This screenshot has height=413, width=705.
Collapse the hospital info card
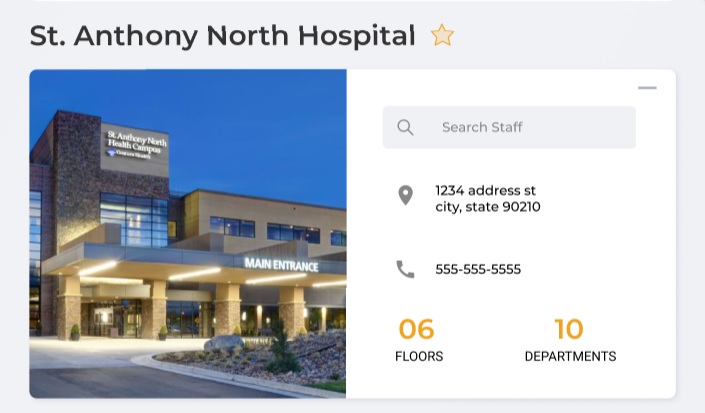point(647,88)
